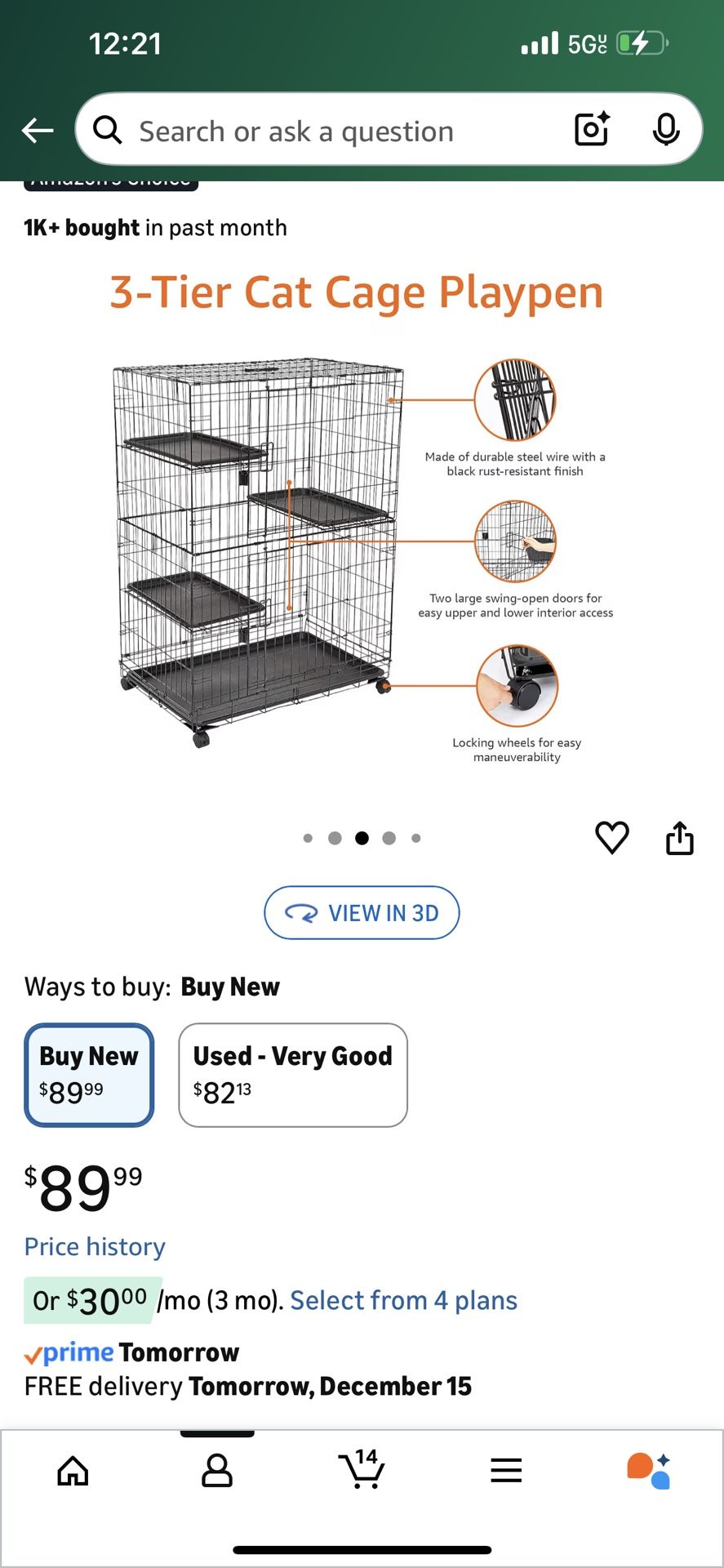Share this product
This screenshot has width=724, height=1568.
point(679,838)
